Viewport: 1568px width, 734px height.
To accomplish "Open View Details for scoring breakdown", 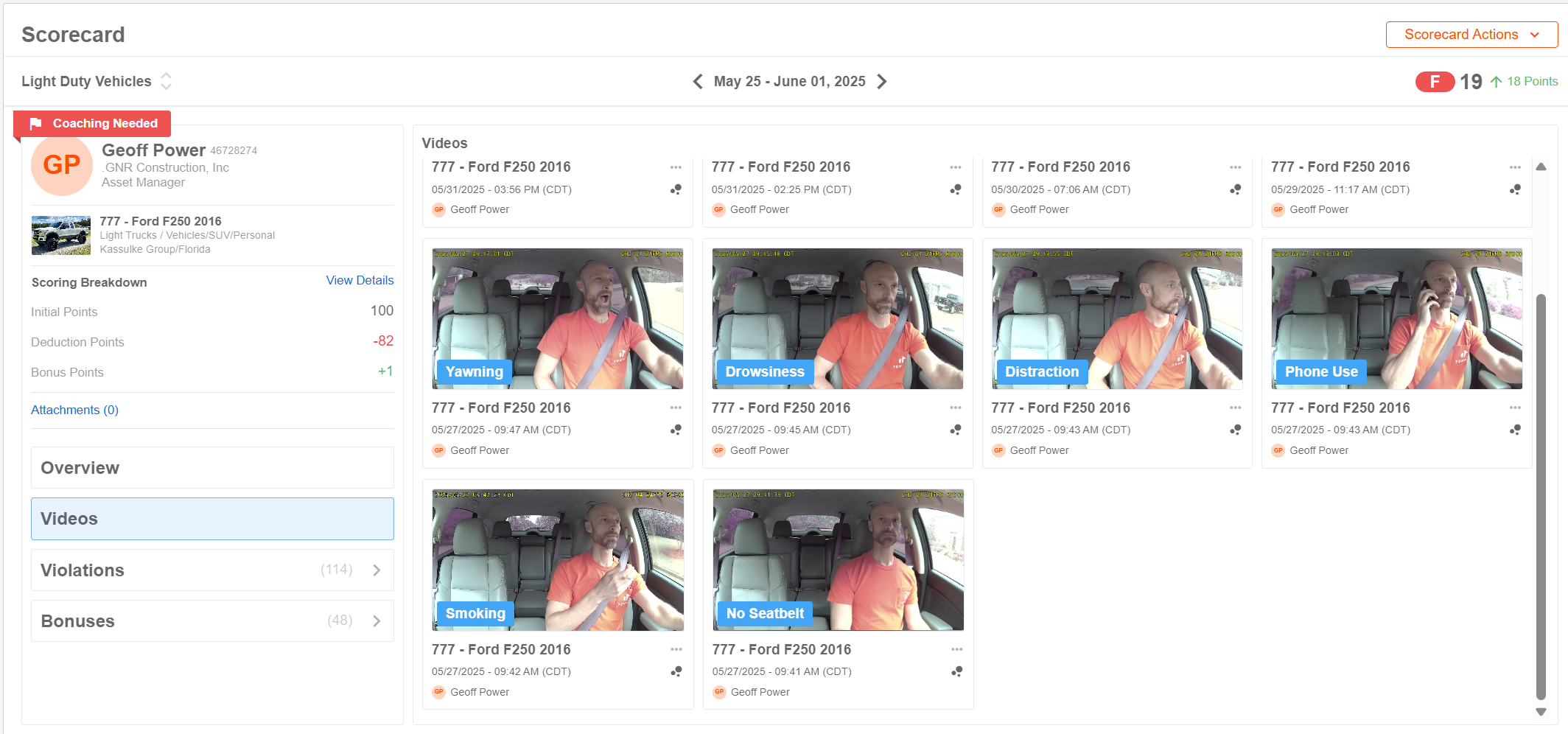I will point(360,281).
